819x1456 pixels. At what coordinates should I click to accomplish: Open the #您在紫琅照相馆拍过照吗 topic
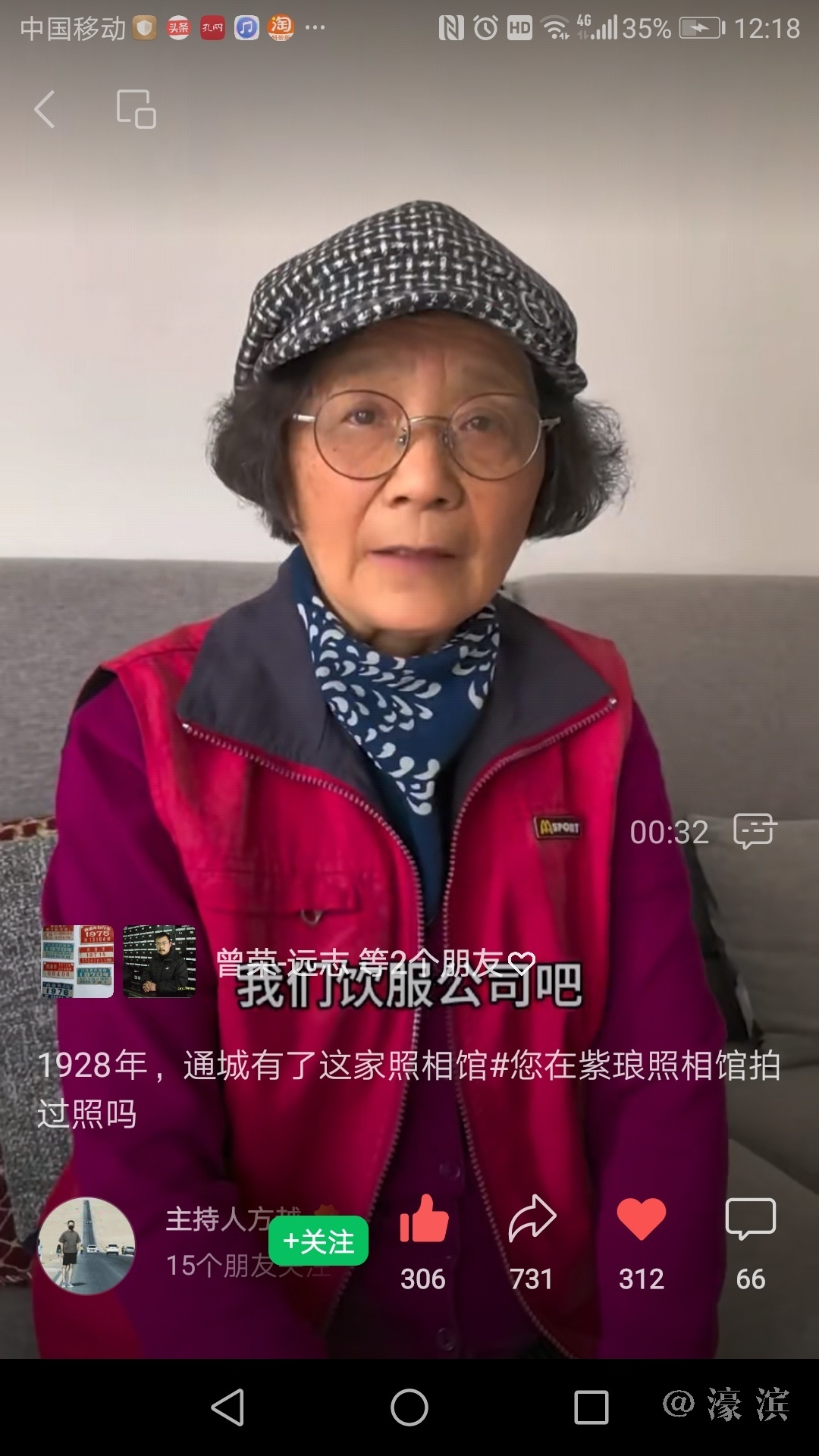[635, 1066]
